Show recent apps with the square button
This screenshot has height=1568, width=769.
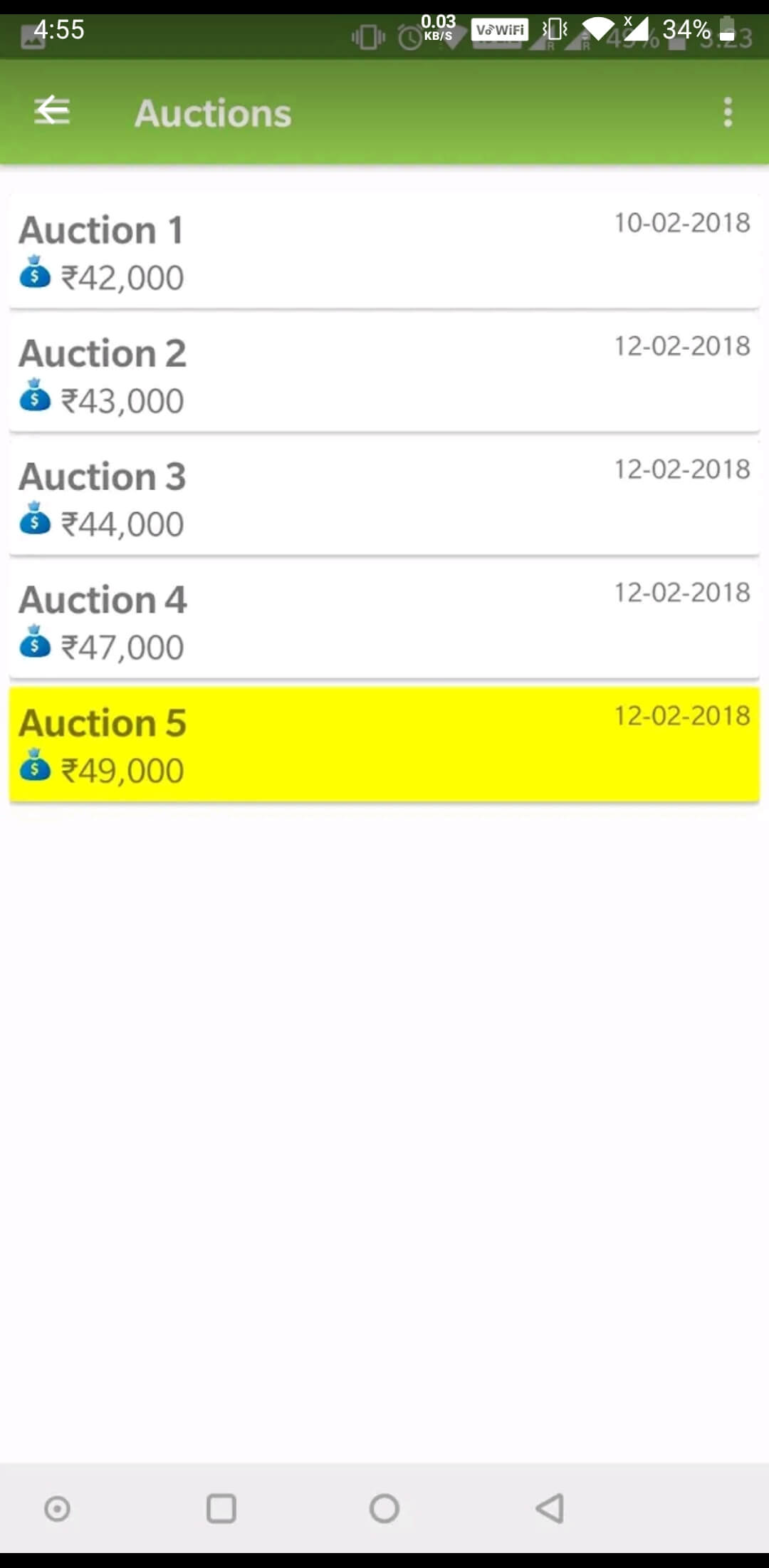click(221, 1508)
